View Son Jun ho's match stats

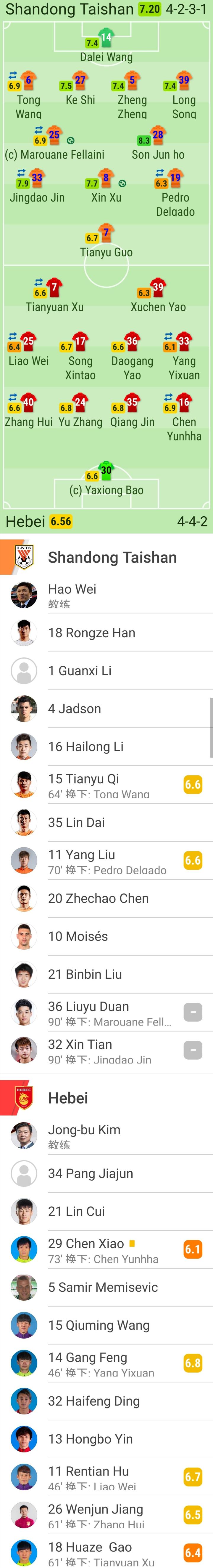[x=158, y=144]
